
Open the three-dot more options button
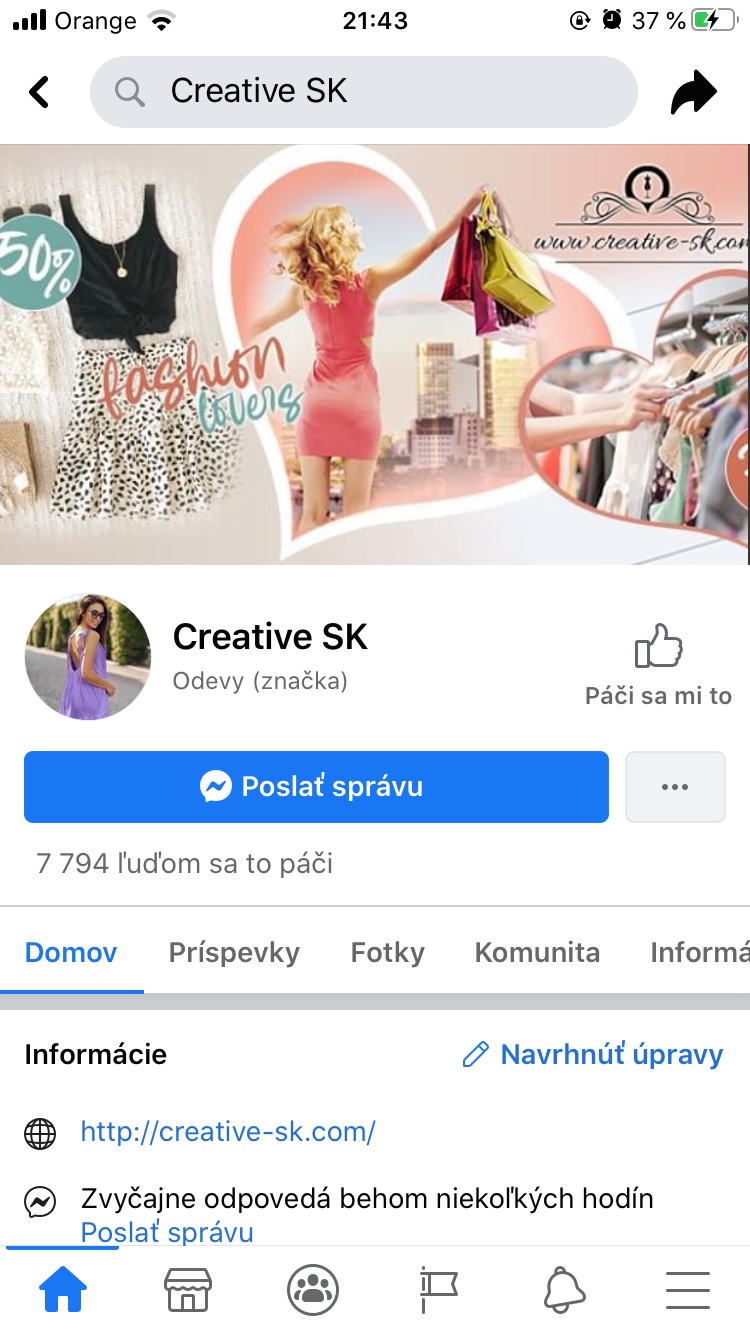point(675,787)
